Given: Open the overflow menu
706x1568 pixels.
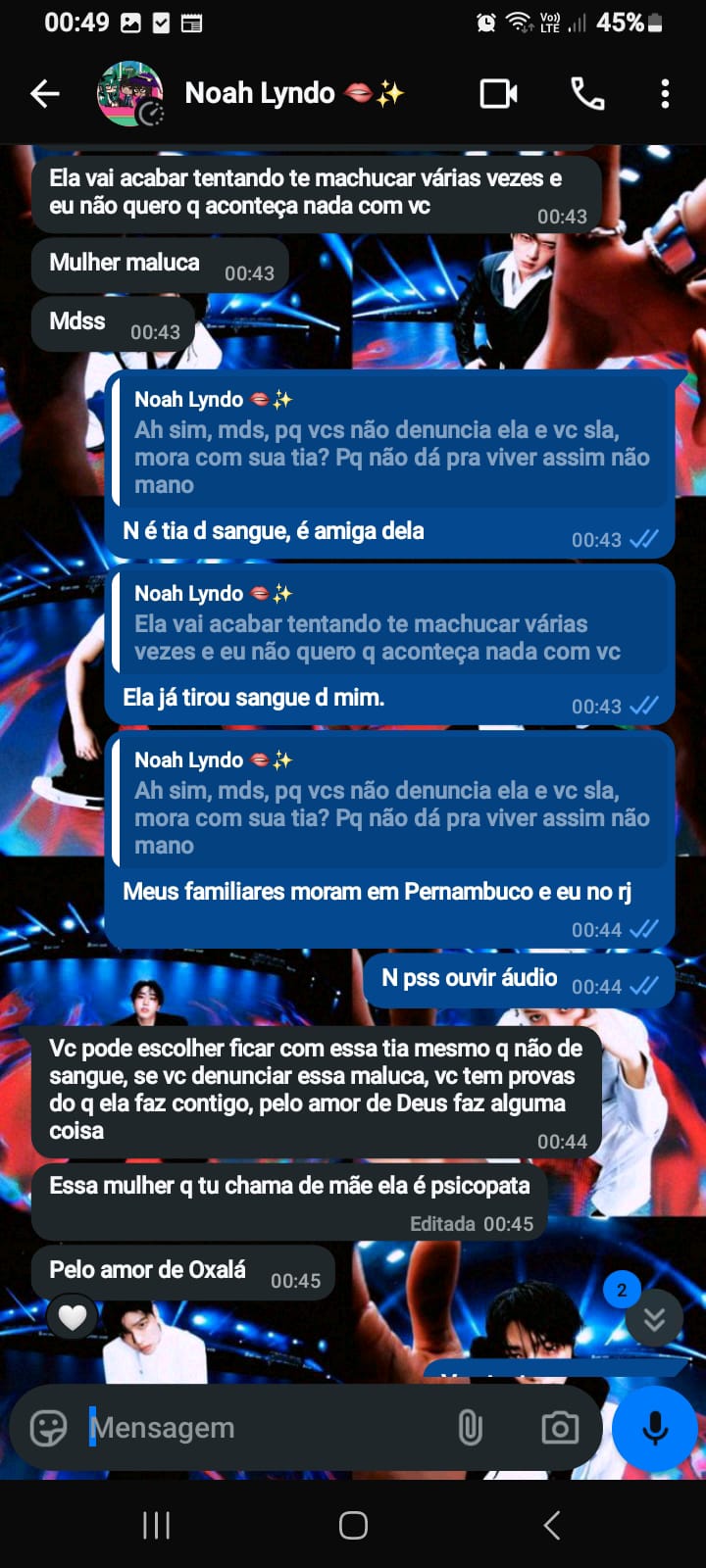Looking at the screenshot, I should 665,94.
